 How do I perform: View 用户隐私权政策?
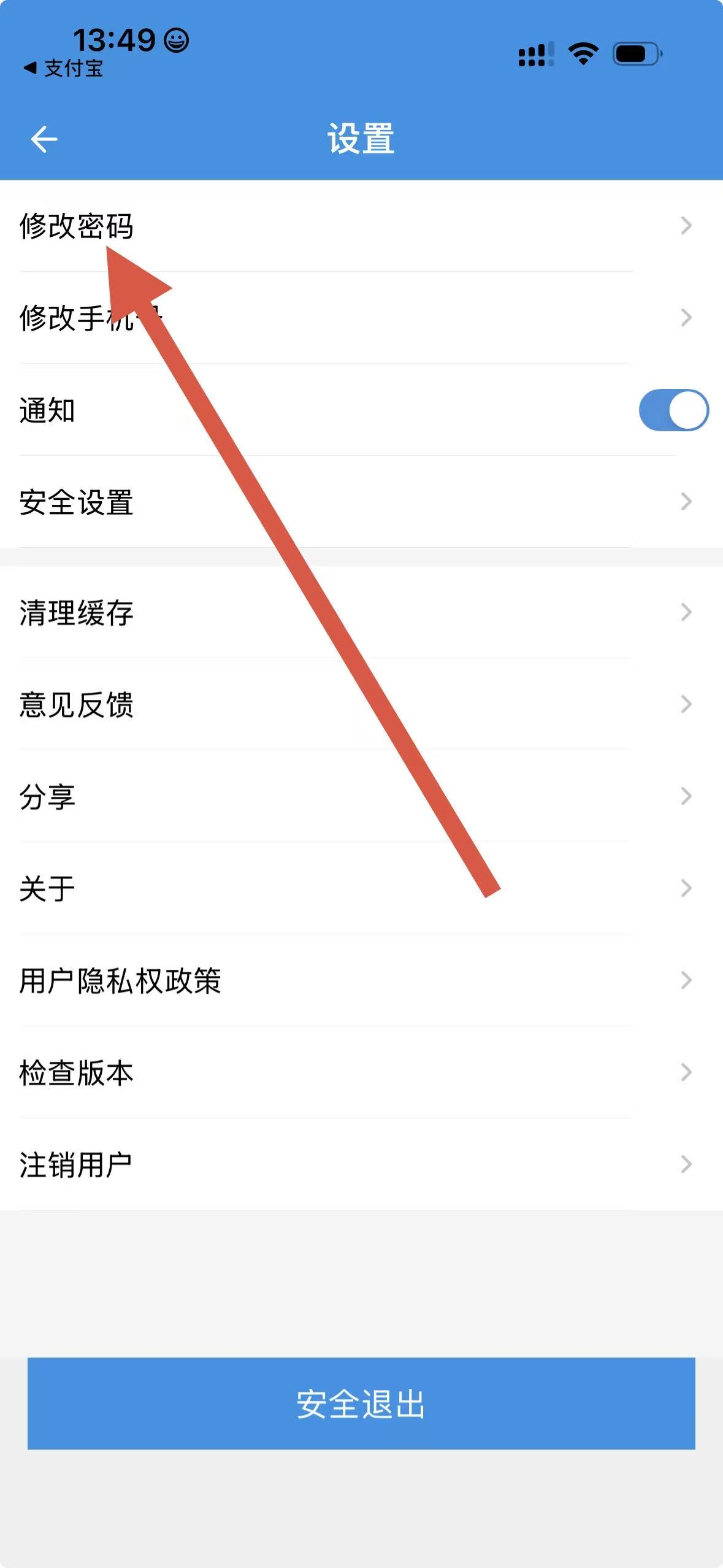tap(356, 980)
